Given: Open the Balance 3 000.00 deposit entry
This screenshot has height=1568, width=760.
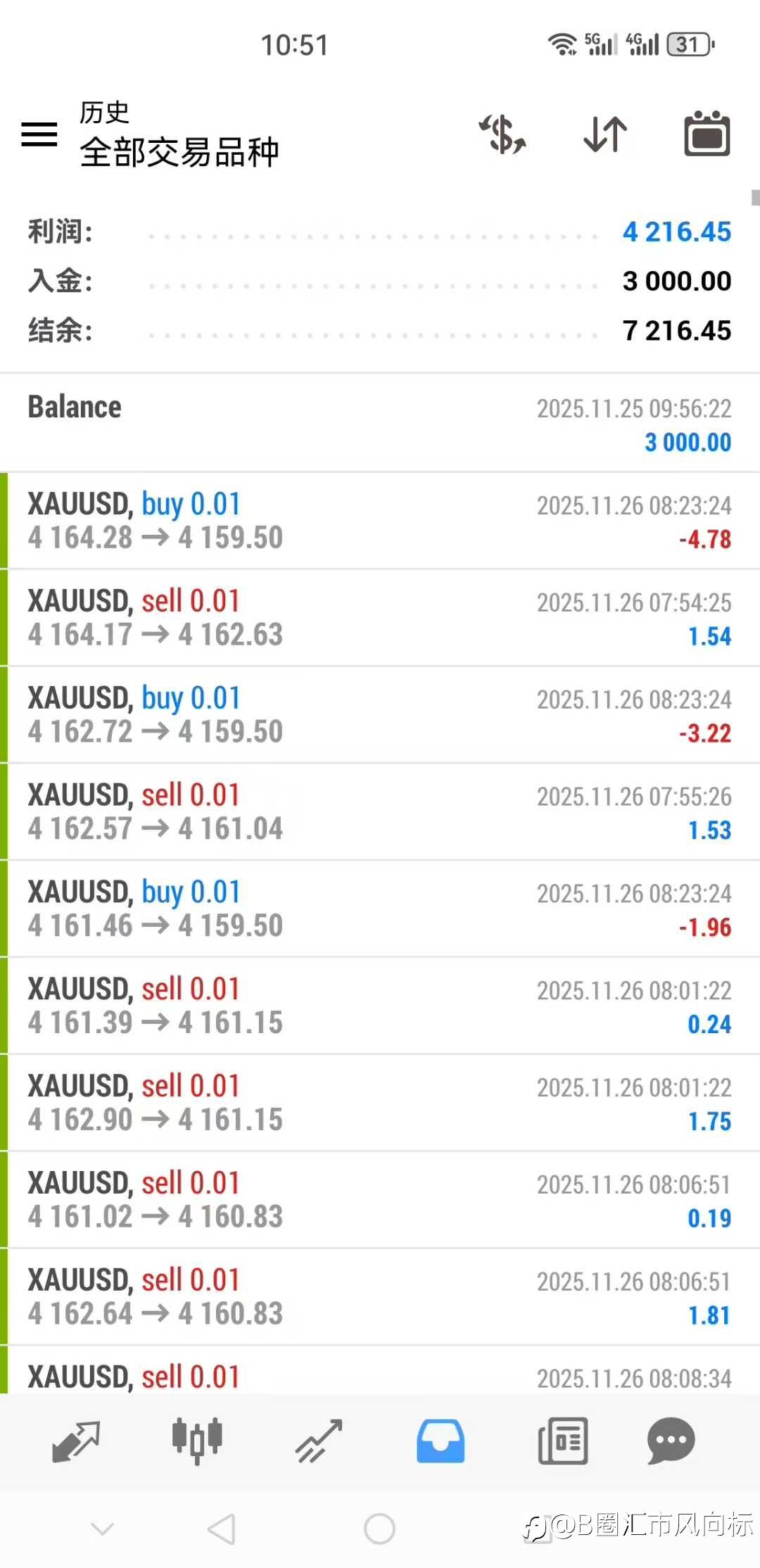Looking at the screenshot, I should 380,424.
